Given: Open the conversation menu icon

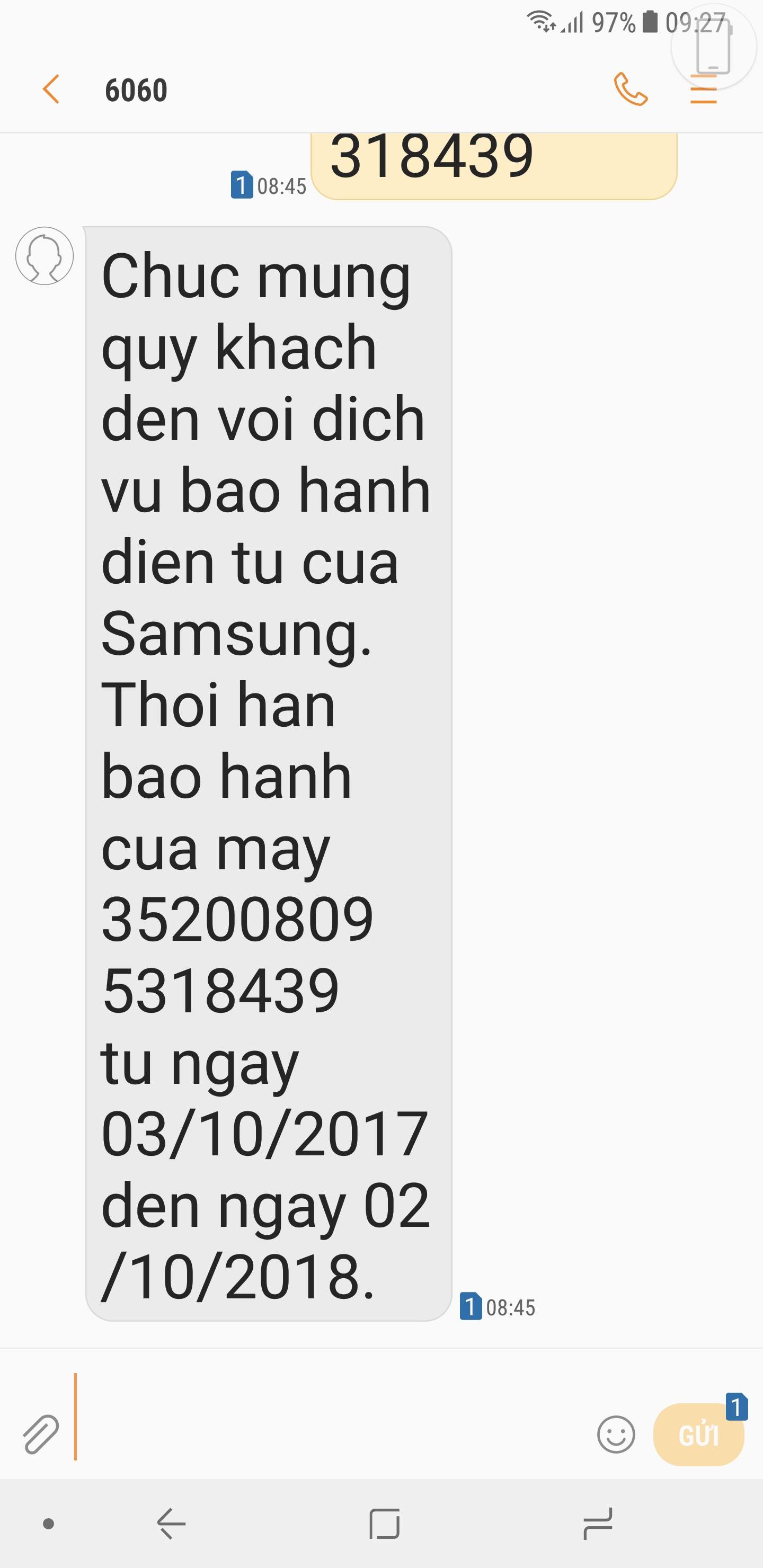Looking at the screenshot, I should tap(703, 90).
